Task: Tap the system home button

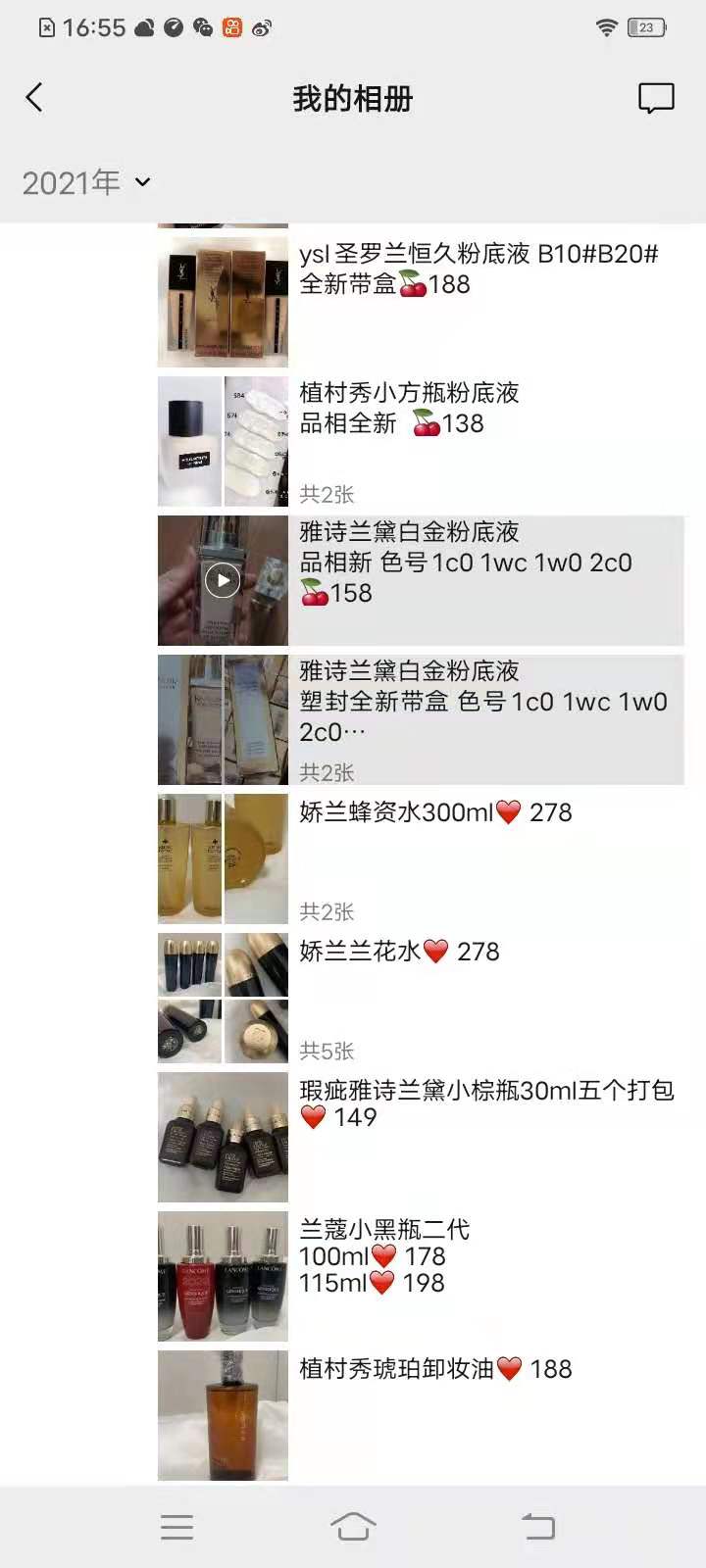Action: click(353, 1526)
